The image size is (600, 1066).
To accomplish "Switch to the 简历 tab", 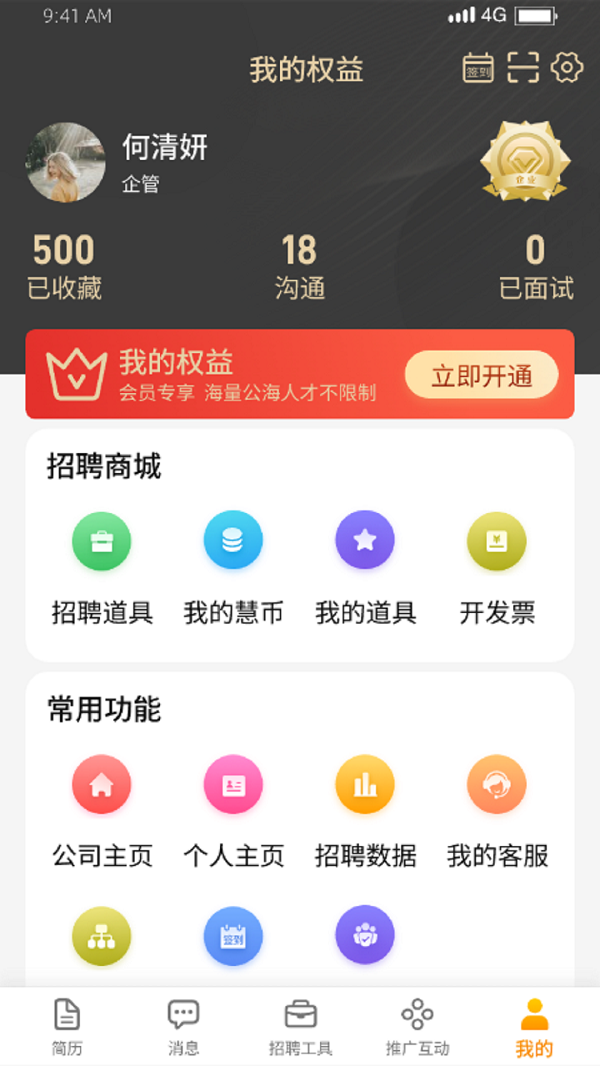I will coord(66,1027).
